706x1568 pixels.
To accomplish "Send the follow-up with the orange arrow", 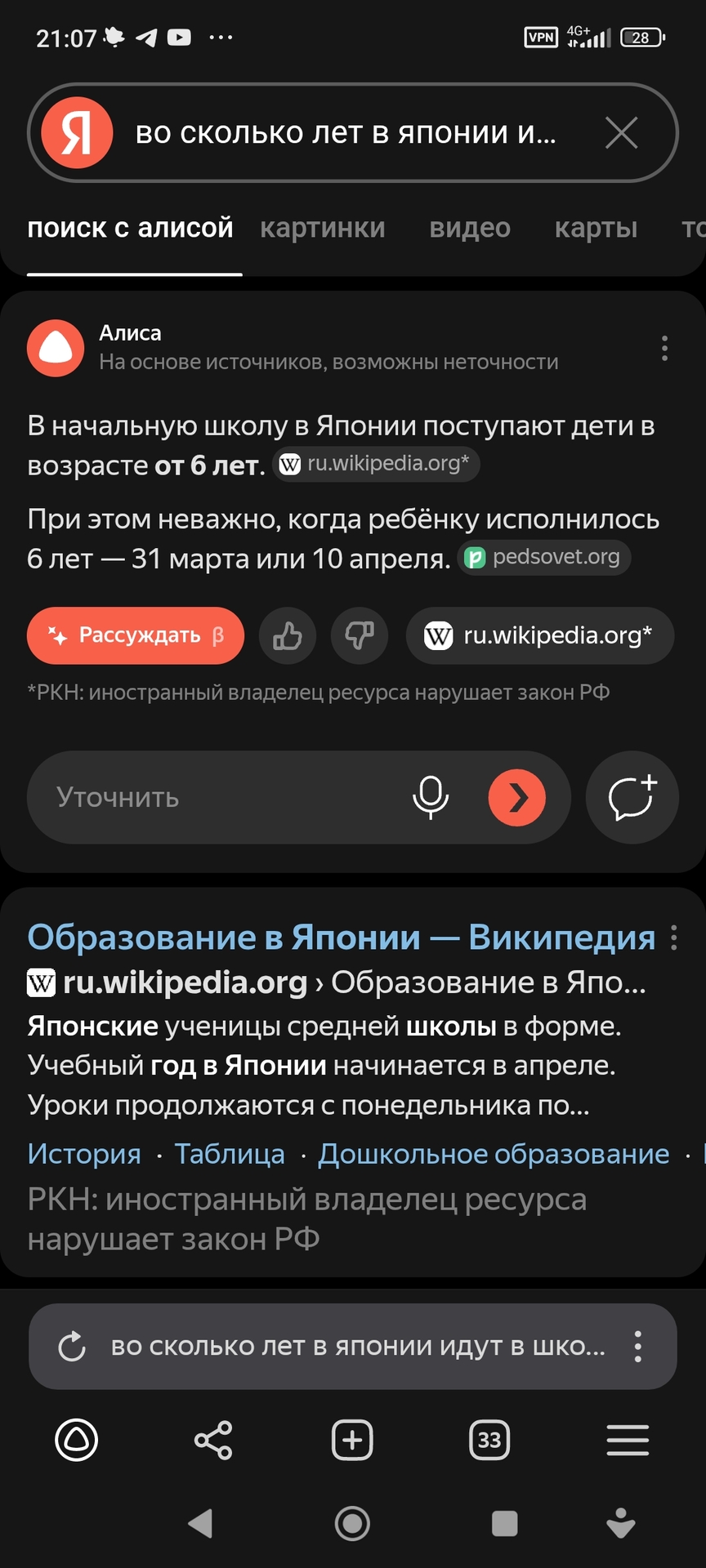I will [516, 797].
